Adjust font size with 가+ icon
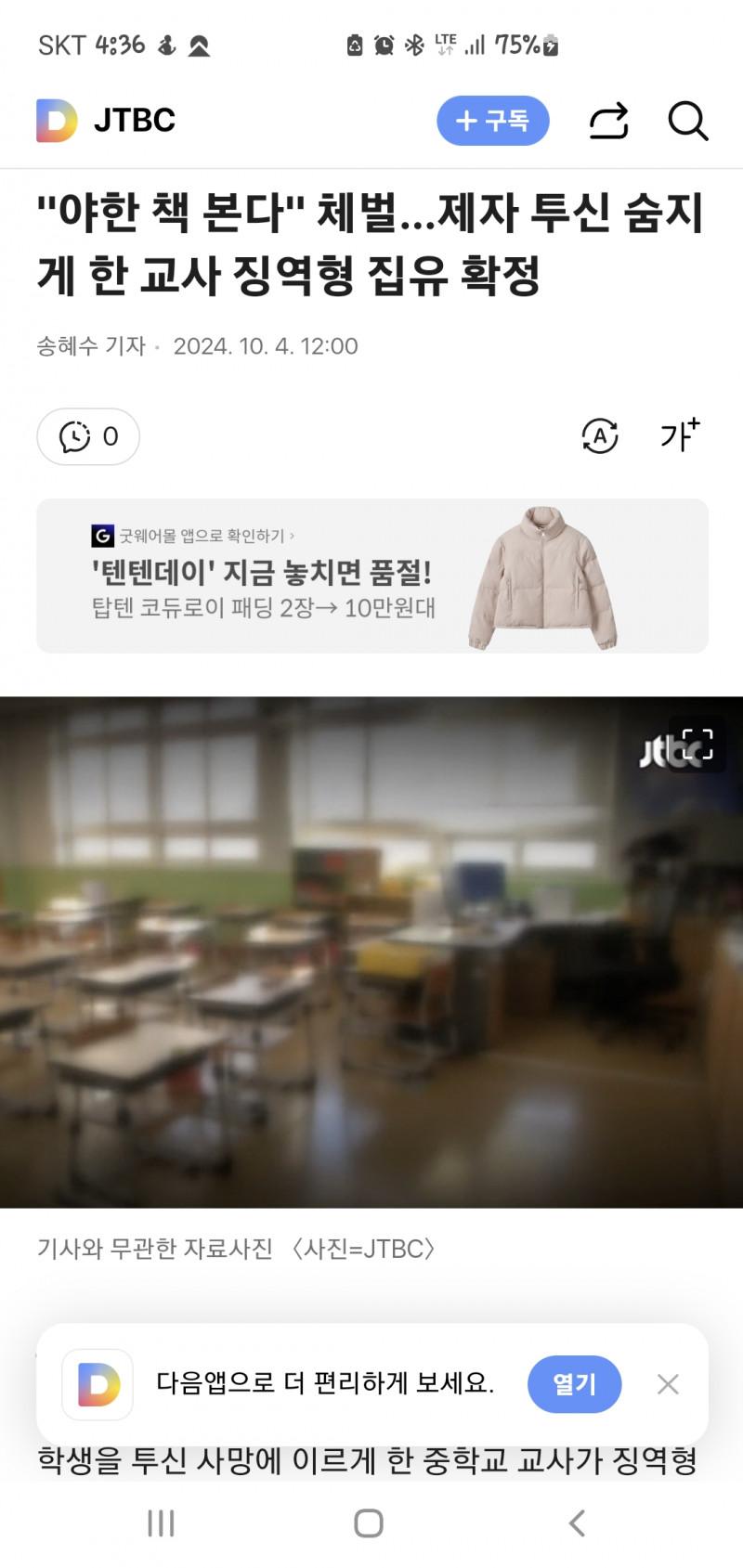The image size is (743, 1568). point(679,435)
